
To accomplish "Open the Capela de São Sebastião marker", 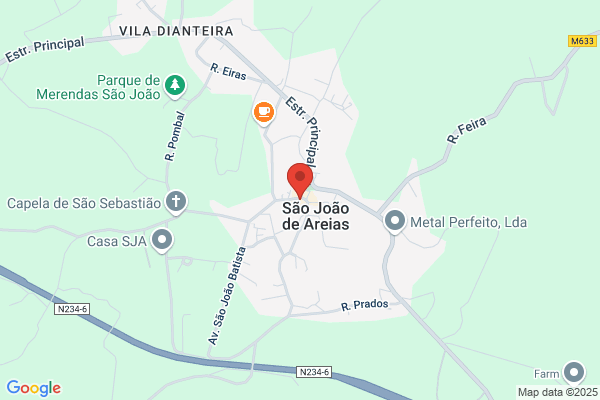I will 176,202.
